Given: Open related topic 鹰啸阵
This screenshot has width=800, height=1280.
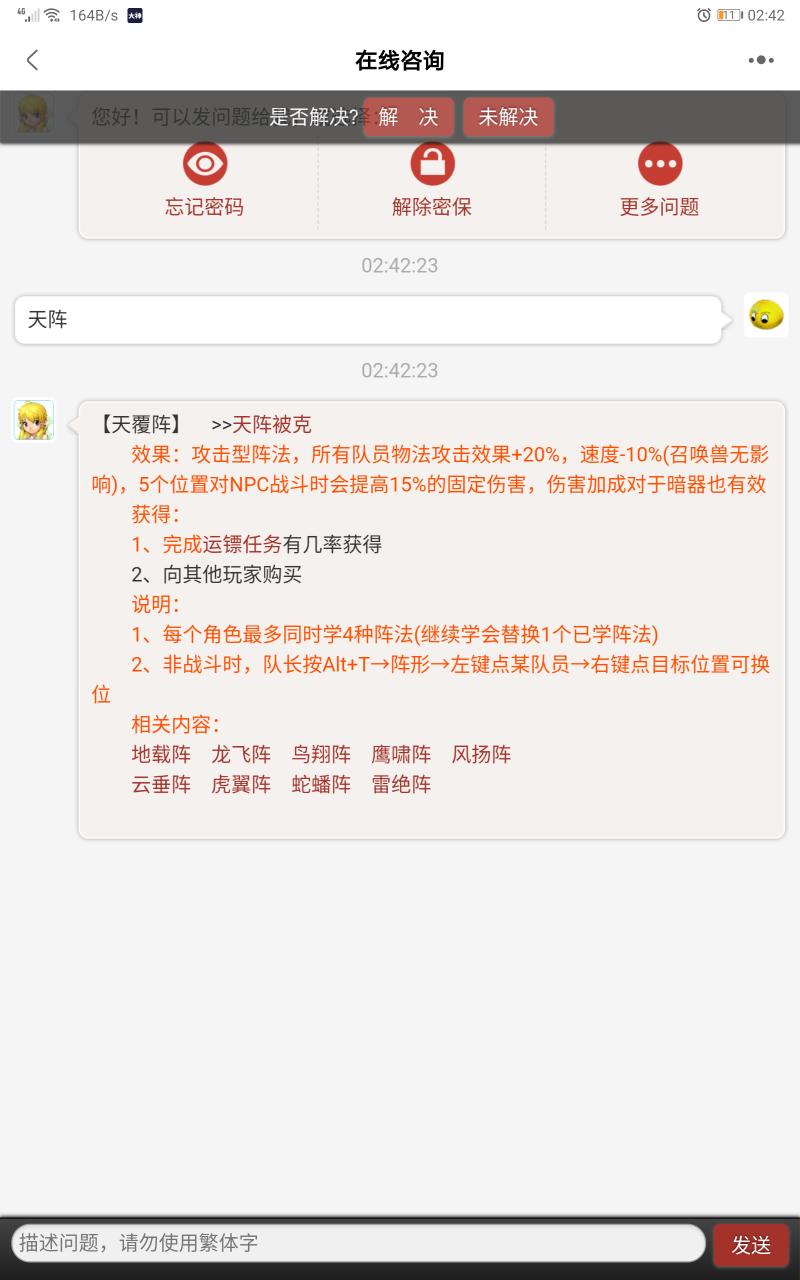Looking at the screenshot, I should point(401,754).
